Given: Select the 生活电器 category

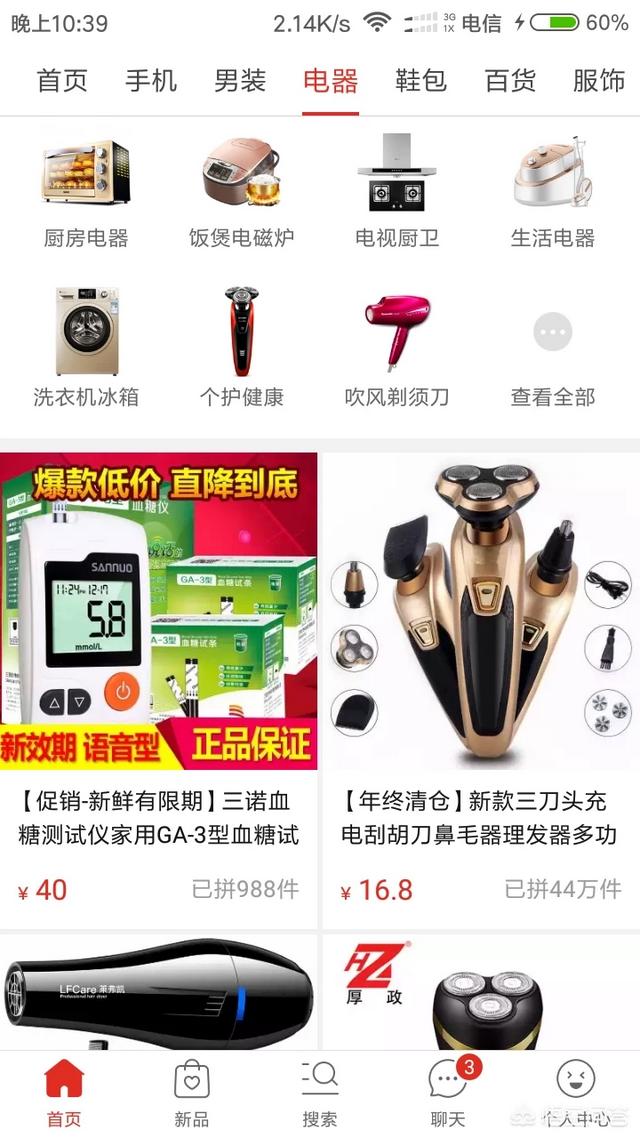Looking at the screenshot, I should [553, 193].
